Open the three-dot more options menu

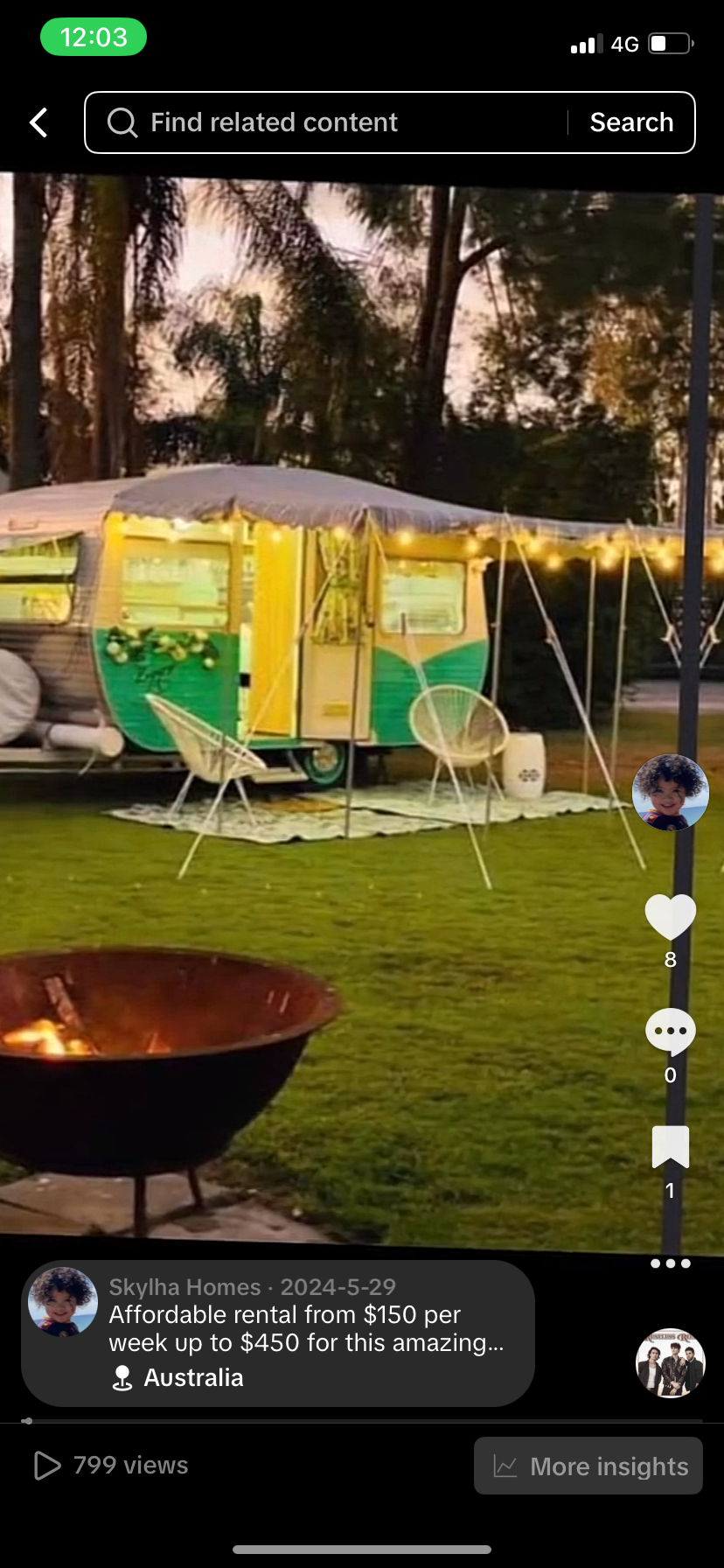click(x=670, y=1263)
